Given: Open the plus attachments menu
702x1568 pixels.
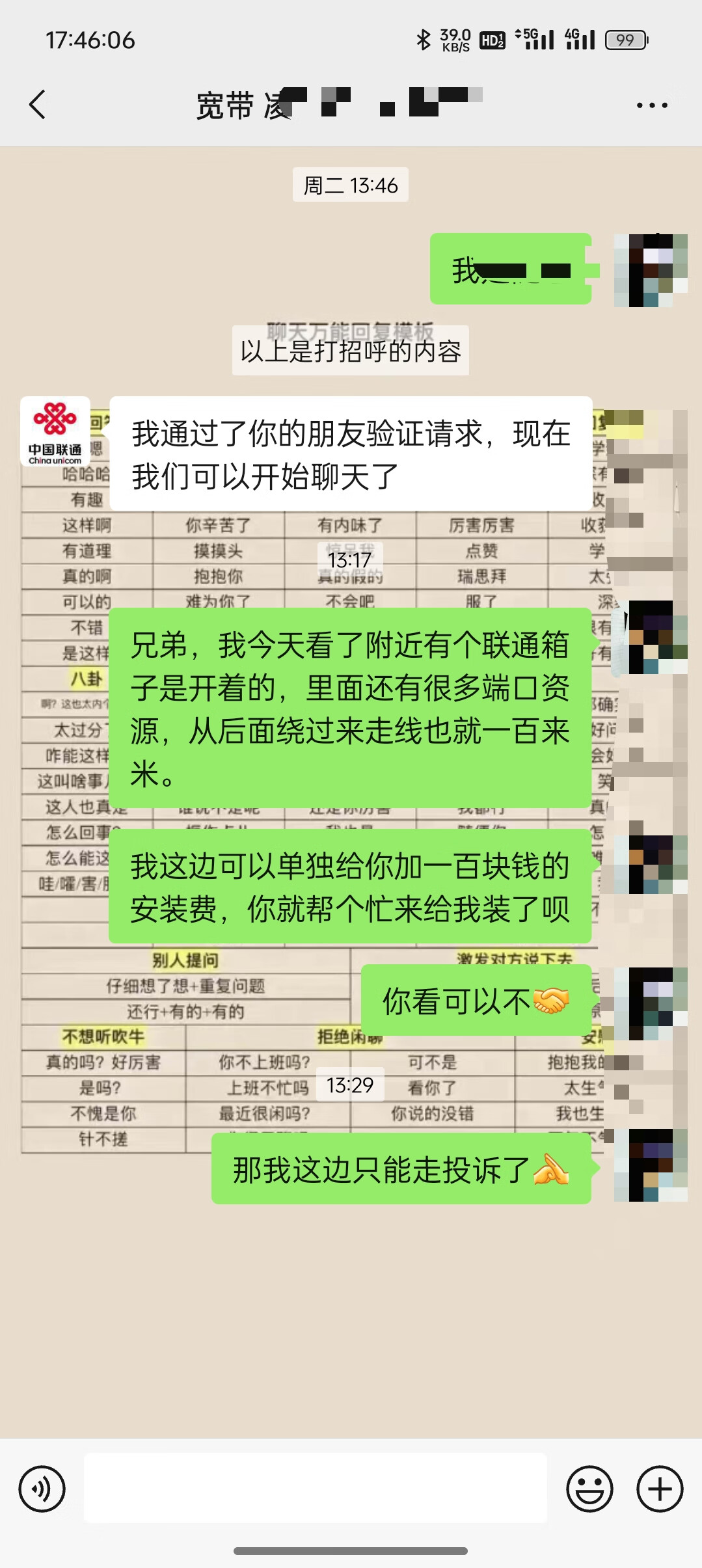Looking at the screenshot, I should coord(659,1489).
